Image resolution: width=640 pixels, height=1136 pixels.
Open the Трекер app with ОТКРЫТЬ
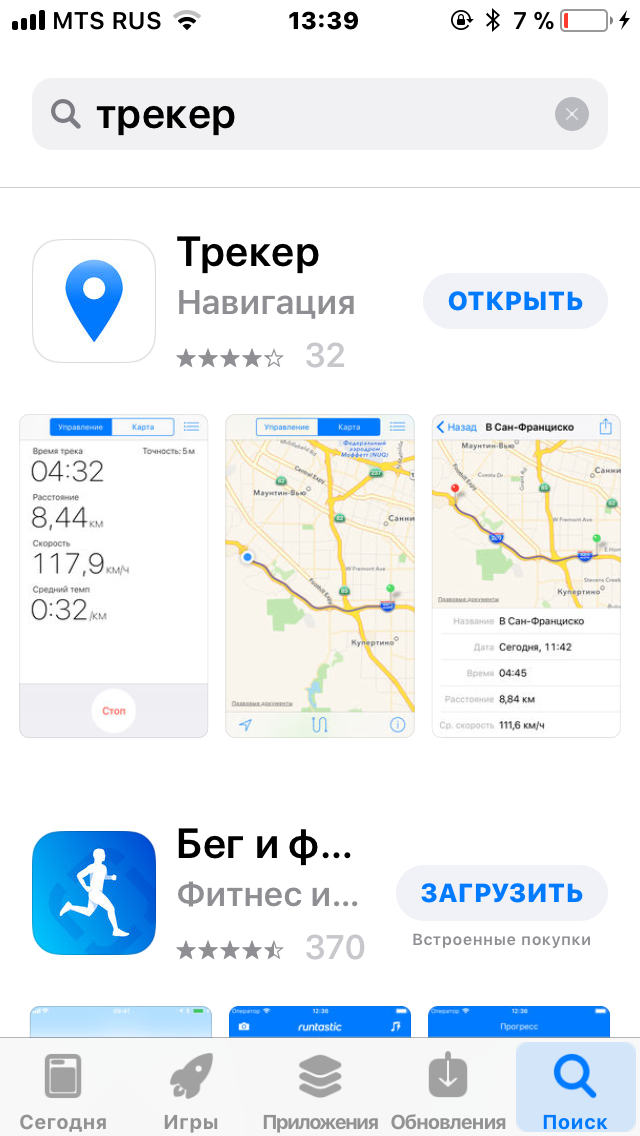point(515,301)
